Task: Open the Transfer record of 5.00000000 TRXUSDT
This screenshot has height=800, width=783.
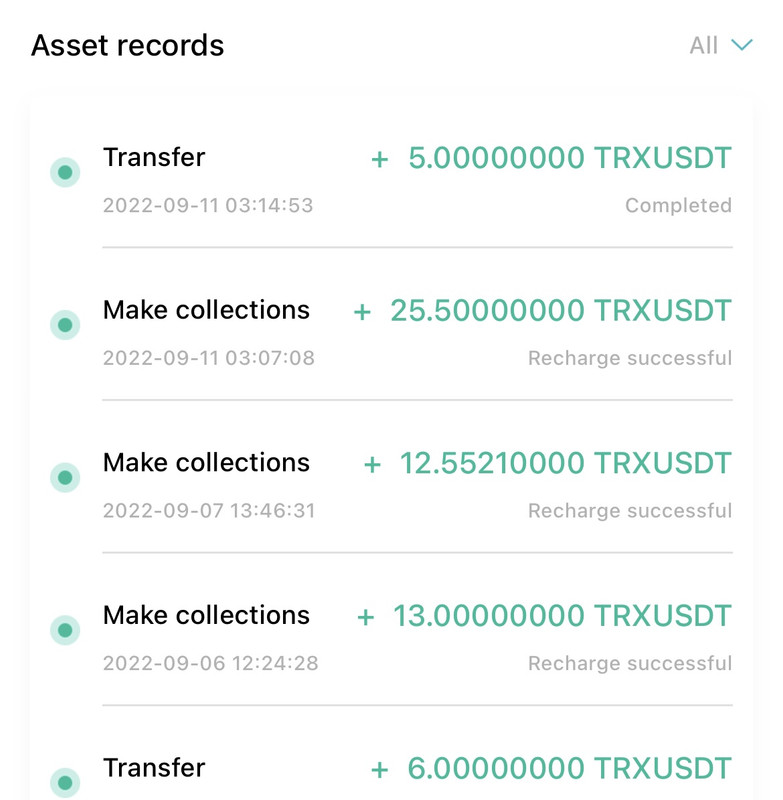Action: pos(417,180)
